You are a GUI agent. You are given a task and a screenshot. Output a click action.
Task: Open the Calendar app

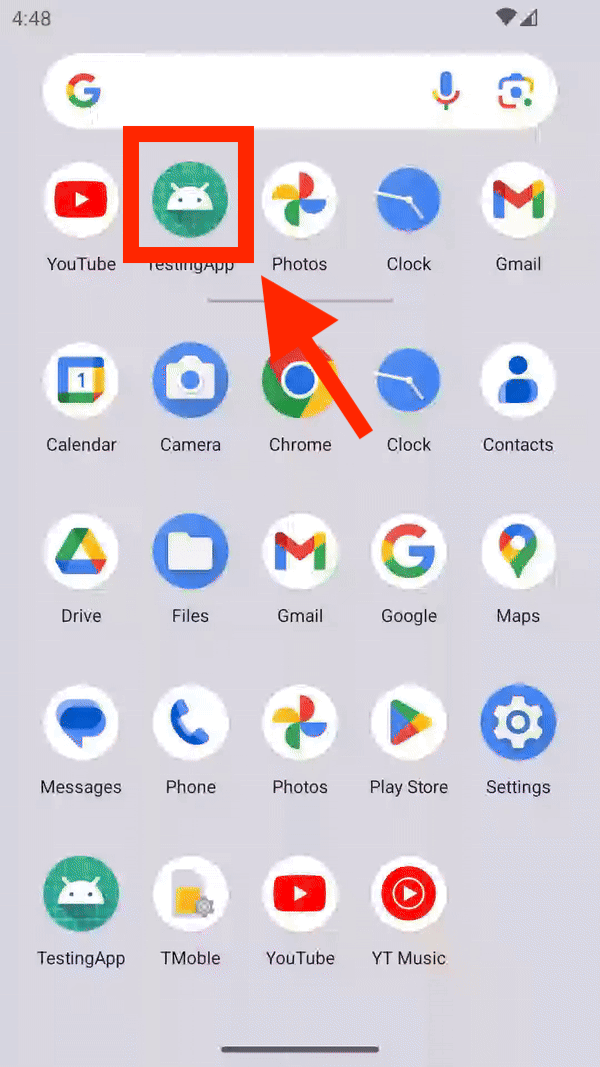(81, 381)
